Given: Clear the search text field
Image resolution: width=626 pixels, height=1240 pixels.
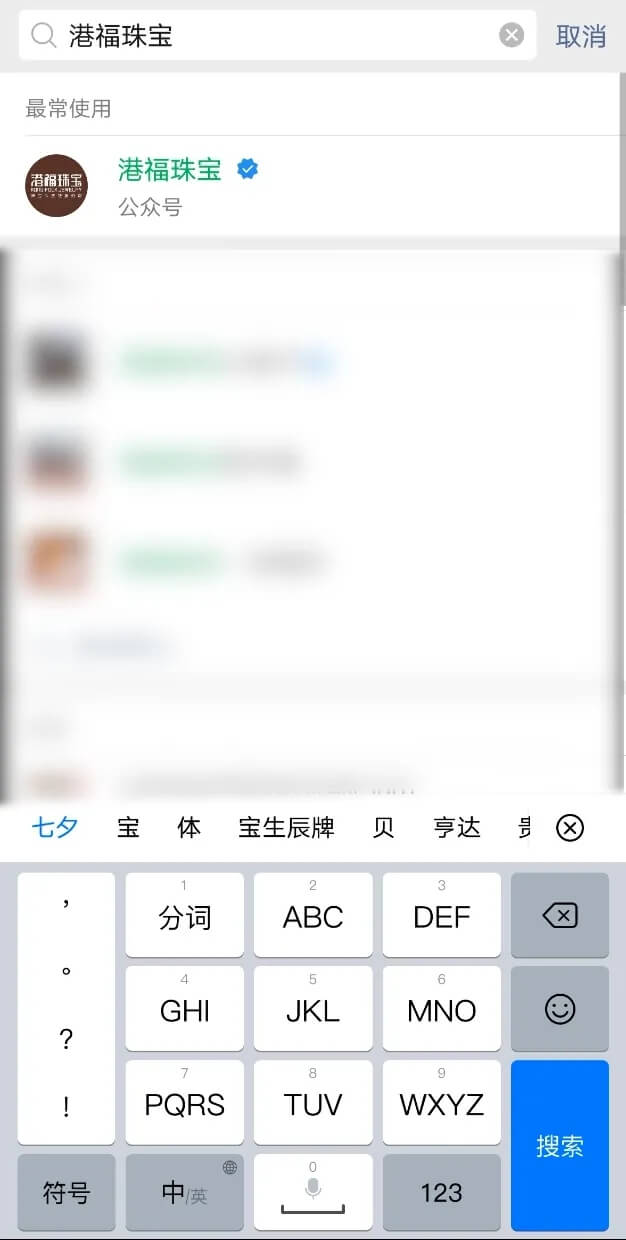Looking at the screenshot, I should [511, 36].
